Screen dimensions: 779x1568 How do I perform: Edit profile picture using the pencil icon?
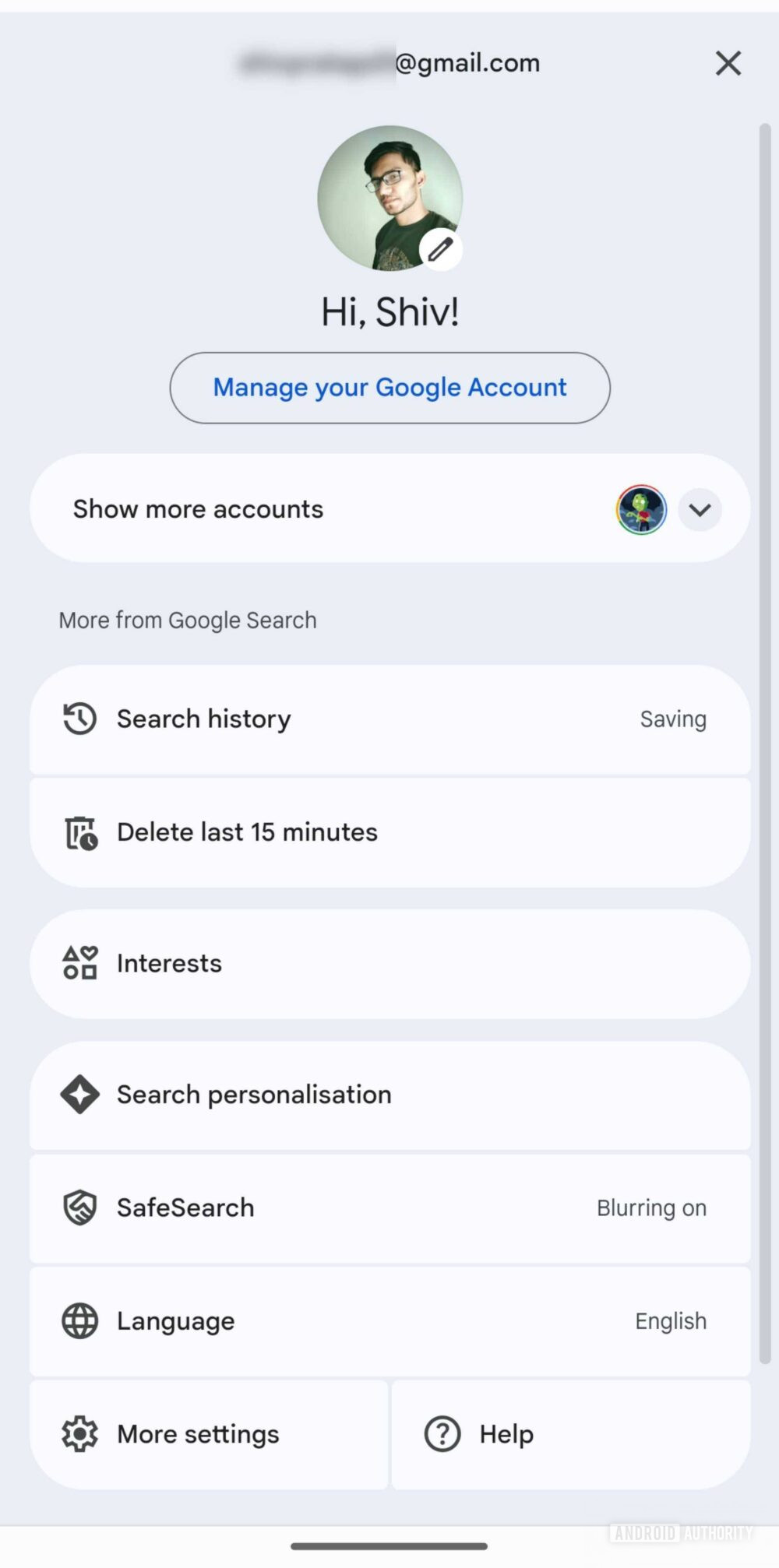point(440,249)
